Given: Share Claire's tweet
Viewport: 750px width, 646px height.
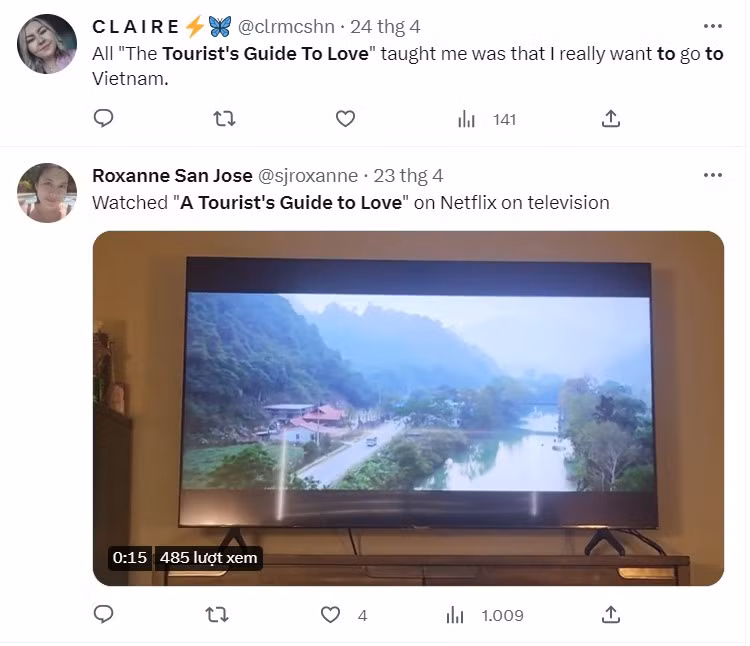Looking at the screenshot, I should click(x=611, y=119).
